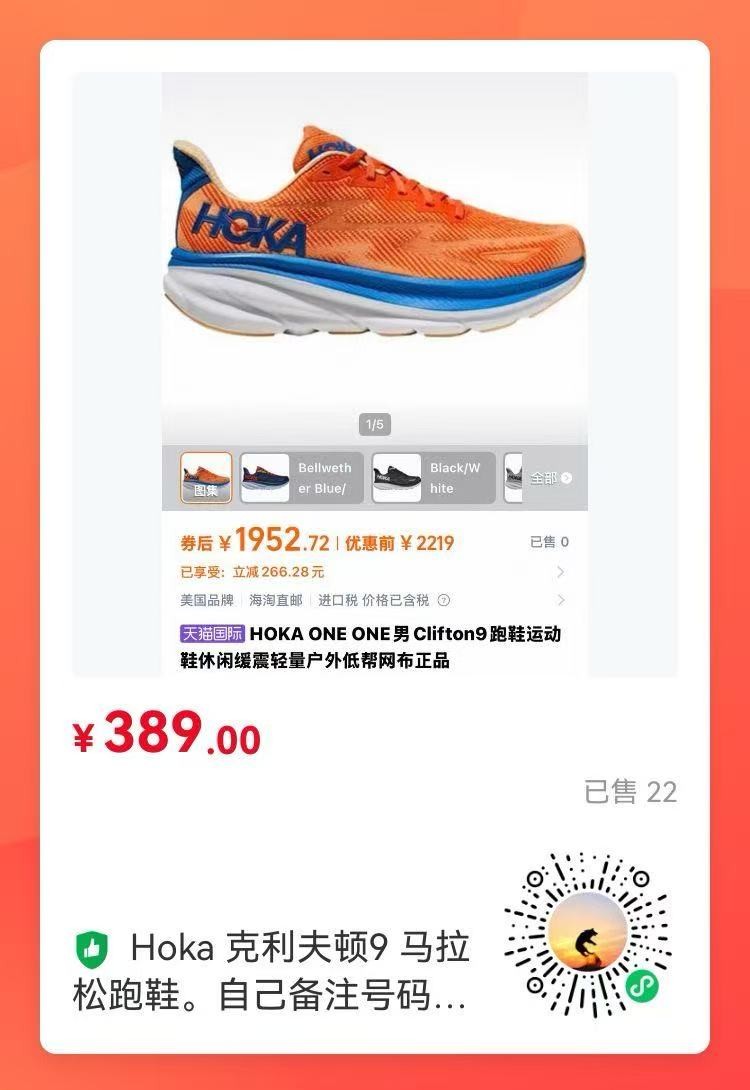
Task: Click the green WeChat logo on the QR code
Action: click(x=642, y=986)
